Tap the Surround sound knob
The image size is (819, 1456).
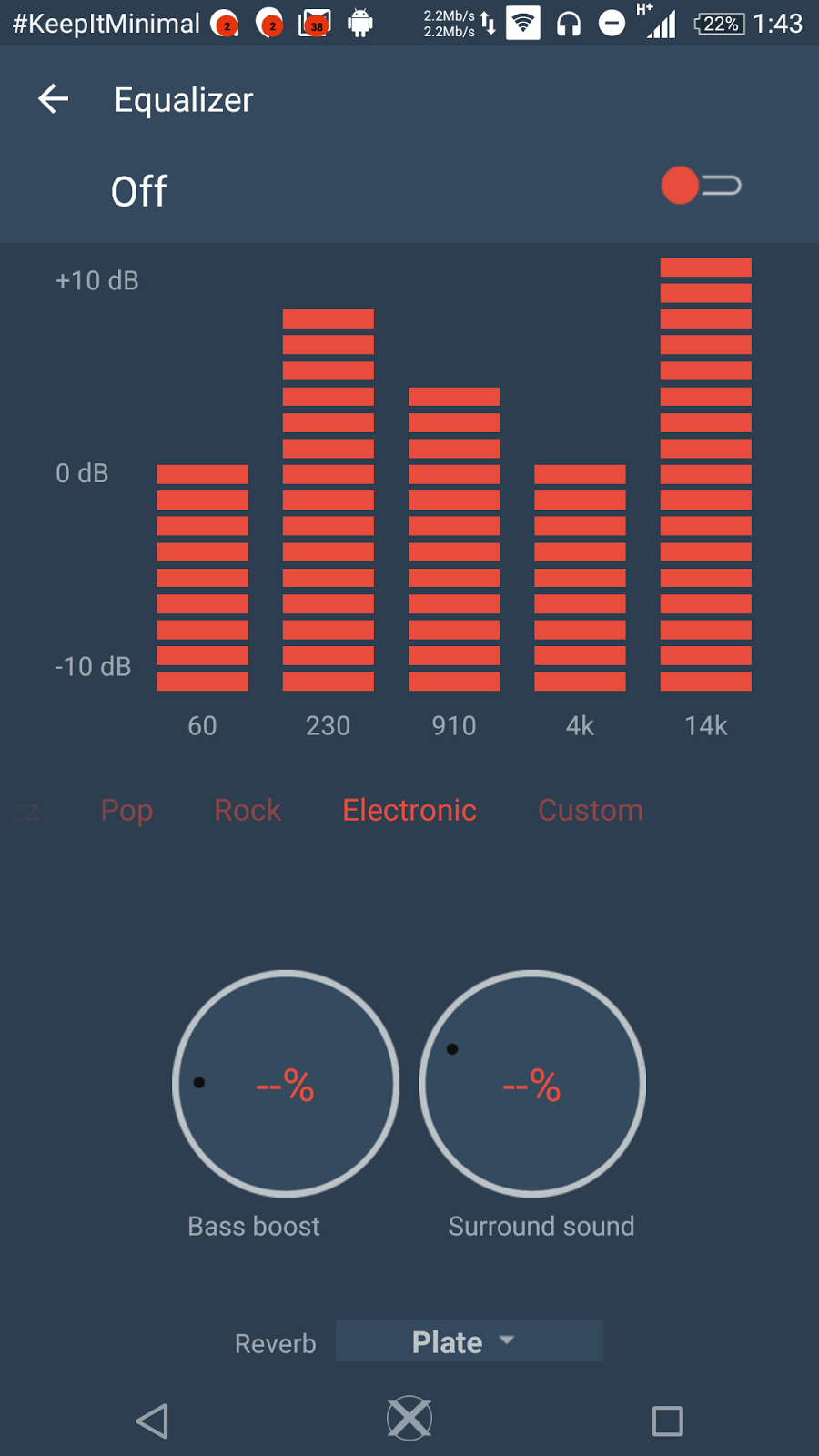(532, 1084)
